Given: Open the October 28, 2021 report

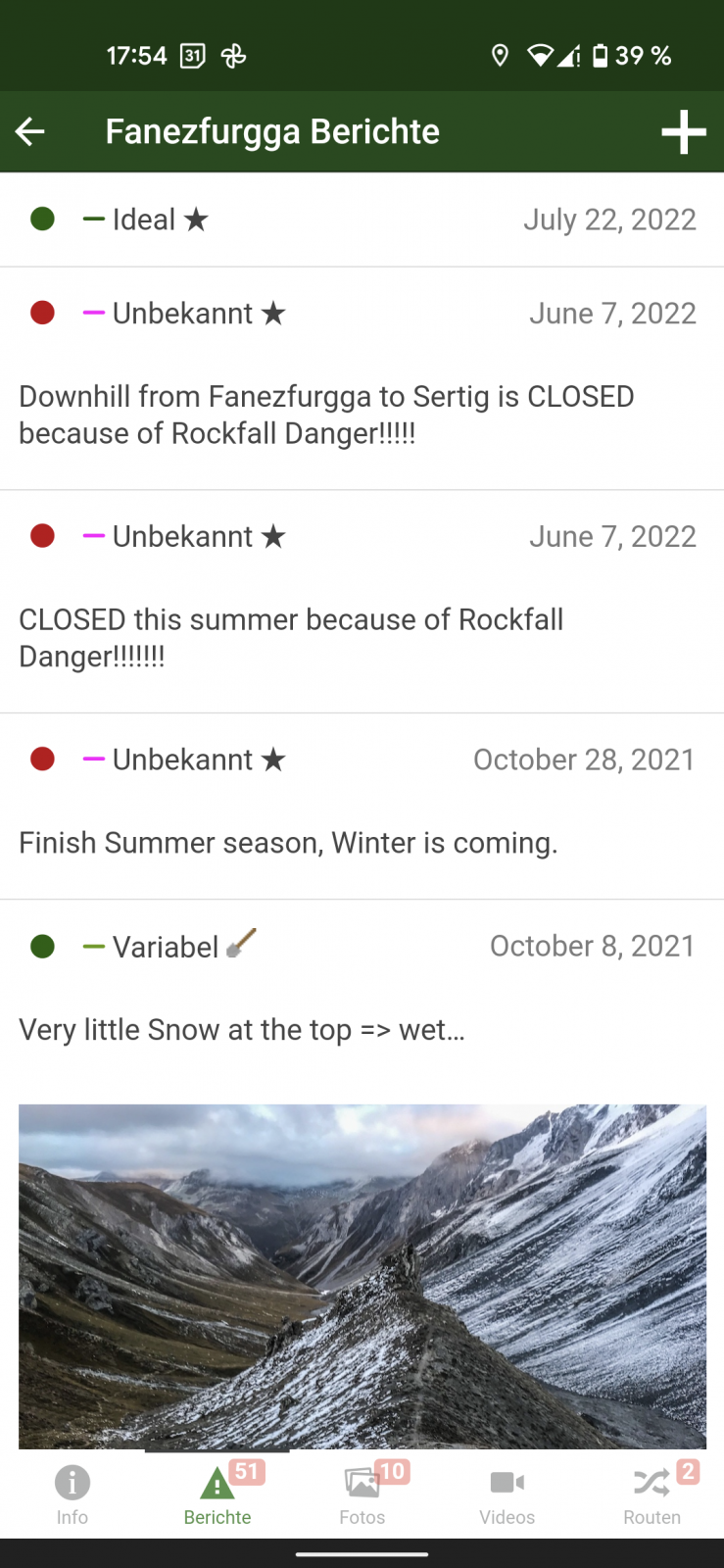Looking at the screenshot, I should (x=362, y=807).
